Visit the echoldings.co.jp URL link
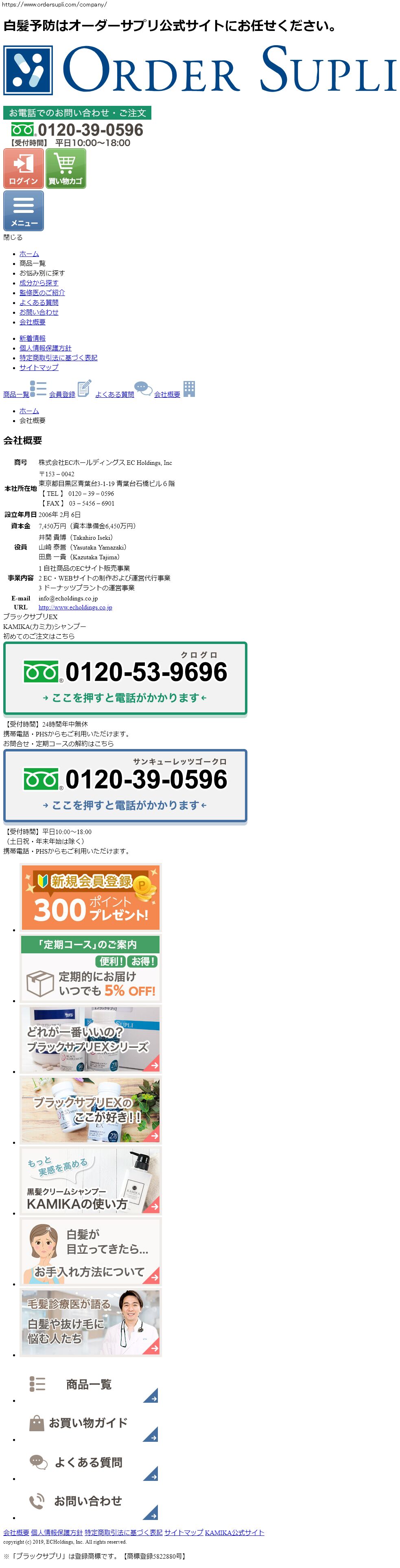 (76, 607)
